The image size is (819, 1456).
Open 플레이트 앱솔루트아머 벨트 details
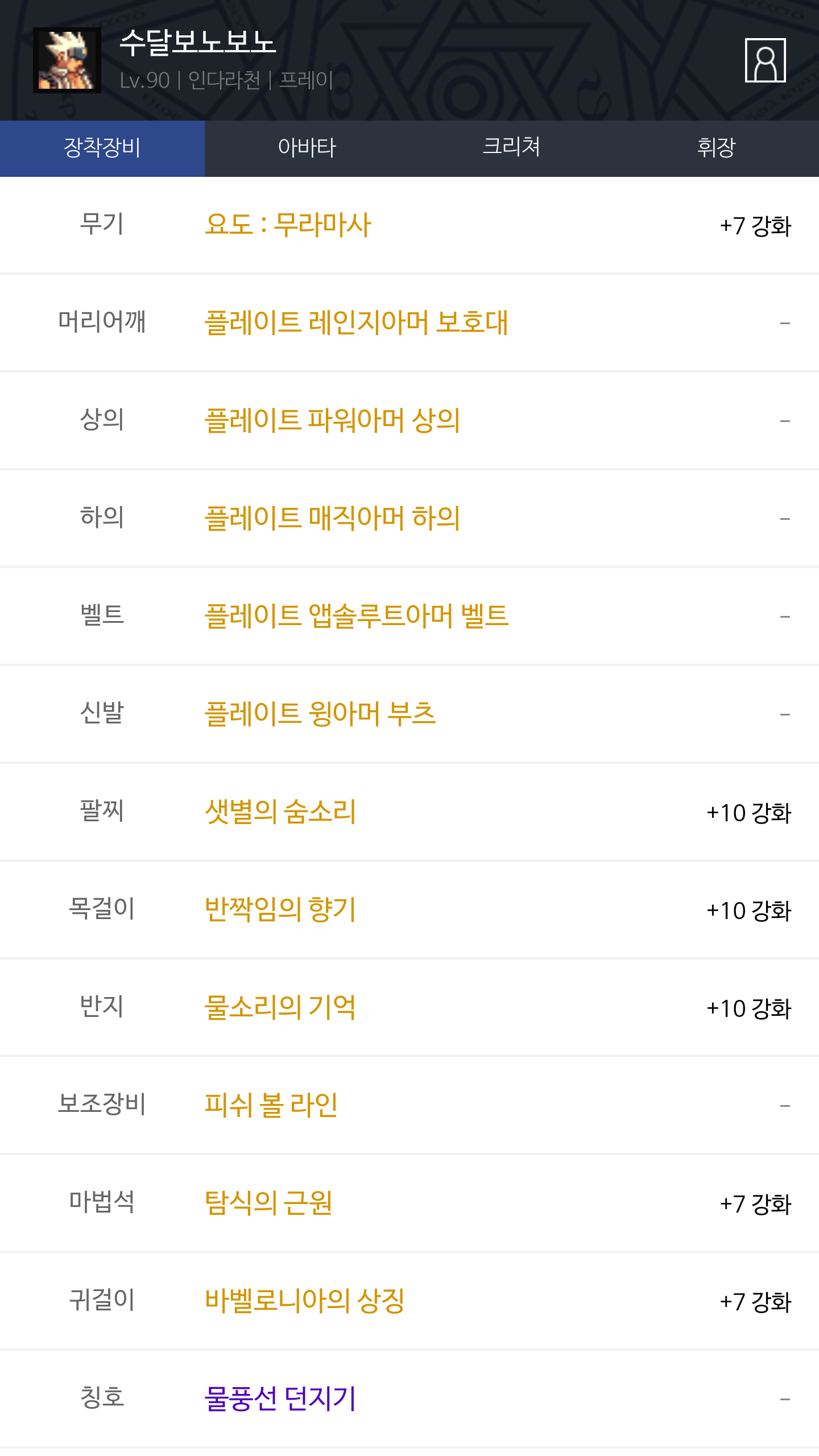pyautogui.click(x=357, y=616)
